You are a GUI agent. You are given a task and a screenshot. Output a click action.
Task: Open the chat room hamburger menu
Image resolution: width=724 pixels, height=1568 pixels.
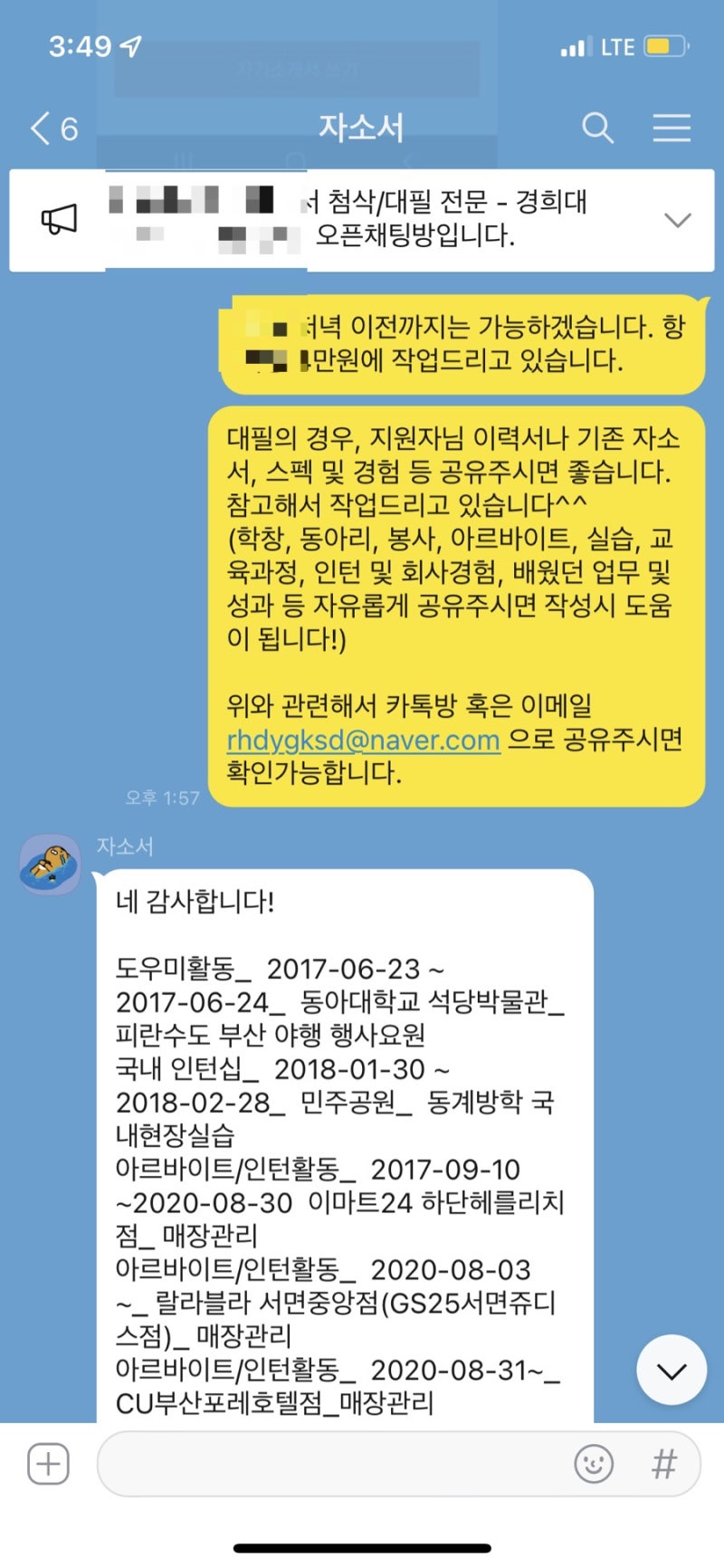[672, 129]
